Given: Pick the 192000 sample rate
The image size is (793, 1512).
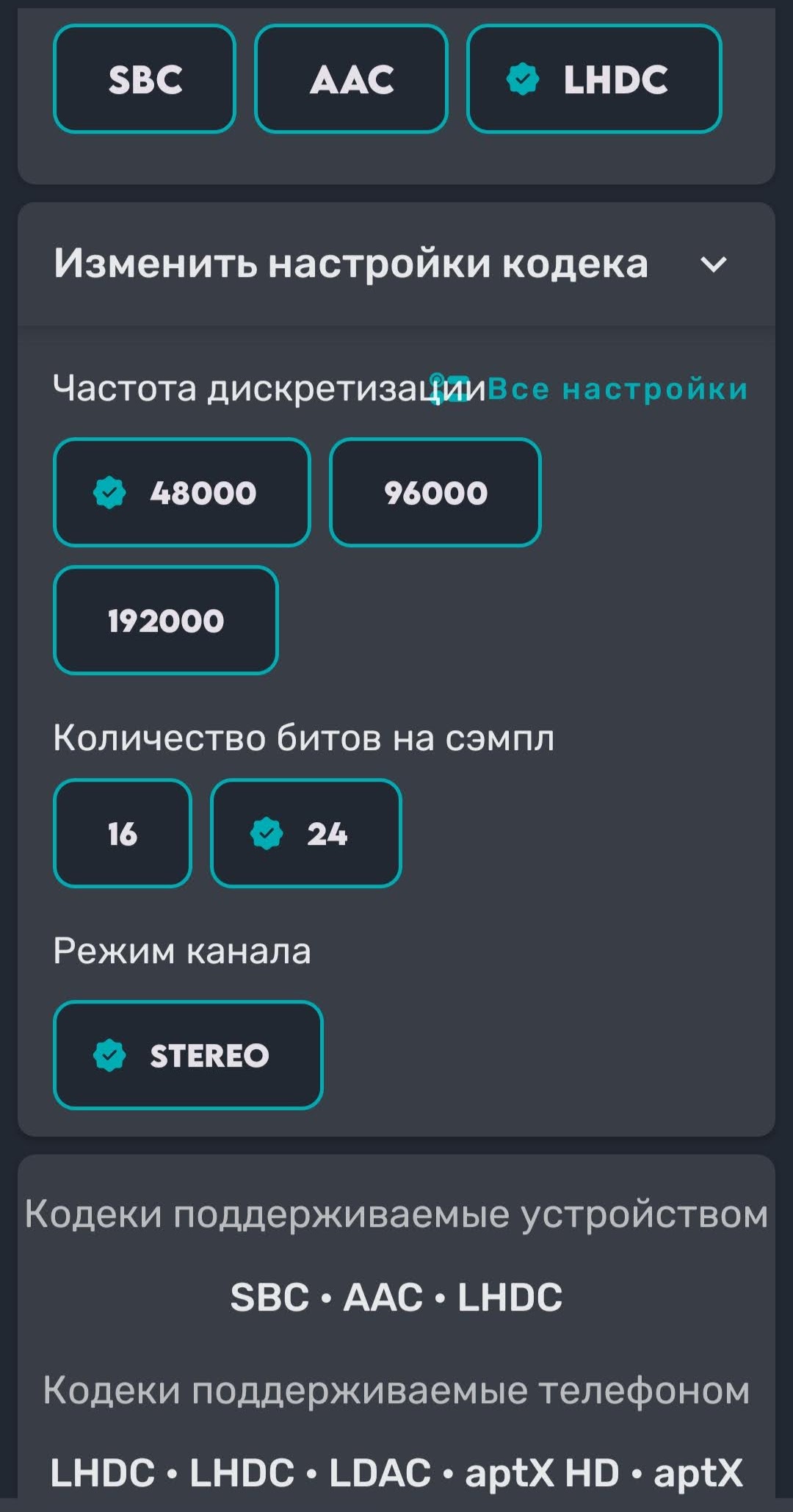Looking at the screenshot, I should pyautogui.click(x=166, y=620).
